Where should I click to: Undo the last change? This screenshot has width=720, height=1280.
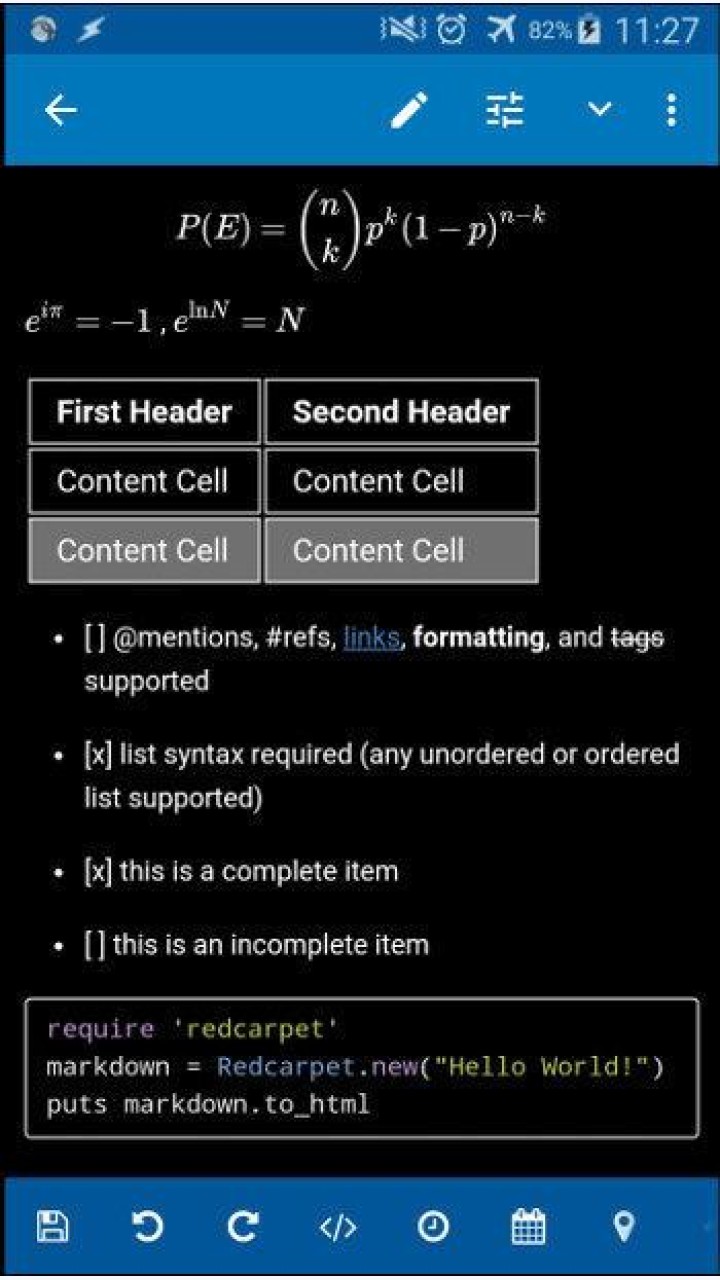tap(147, 1226)
